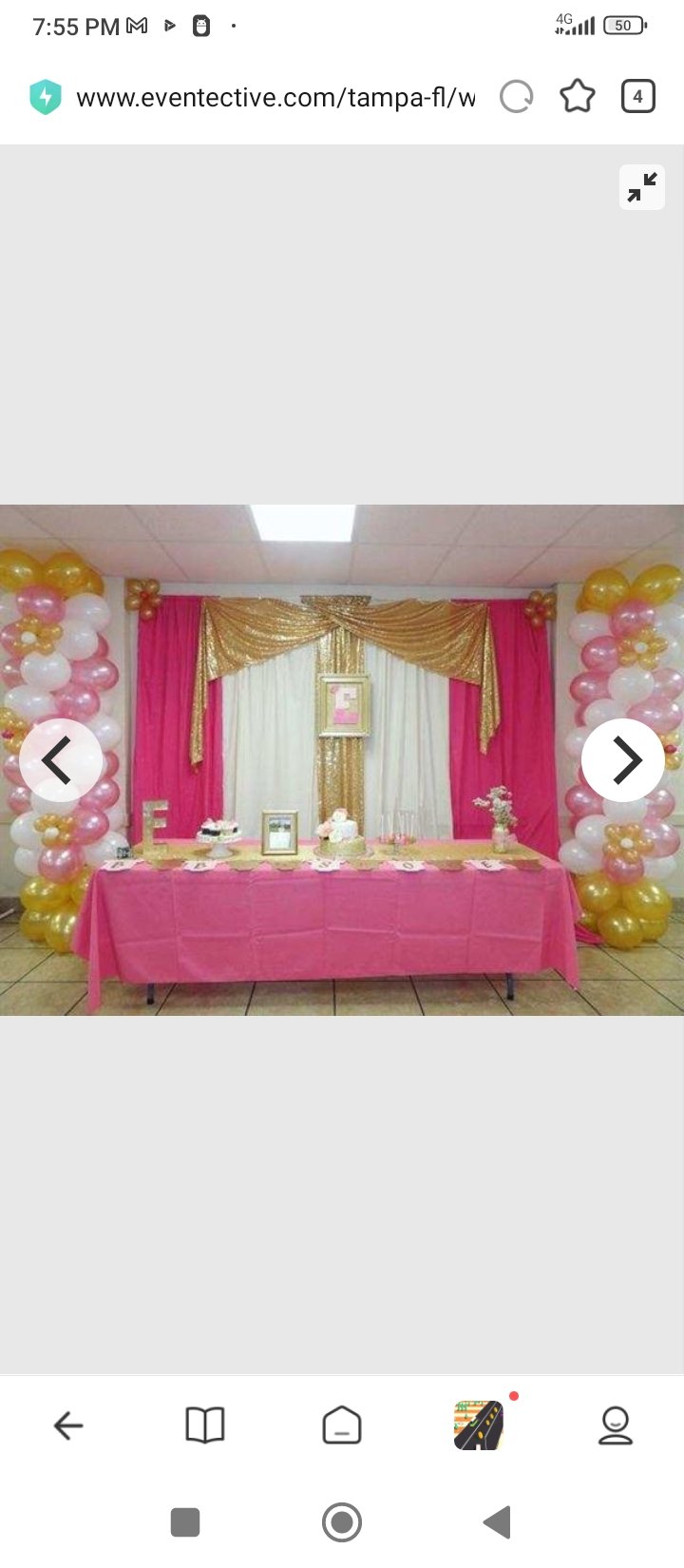Viewport: 684px width, 1568px height.
Task: Open the site security shield icon
Action: [x=45, y=98]
